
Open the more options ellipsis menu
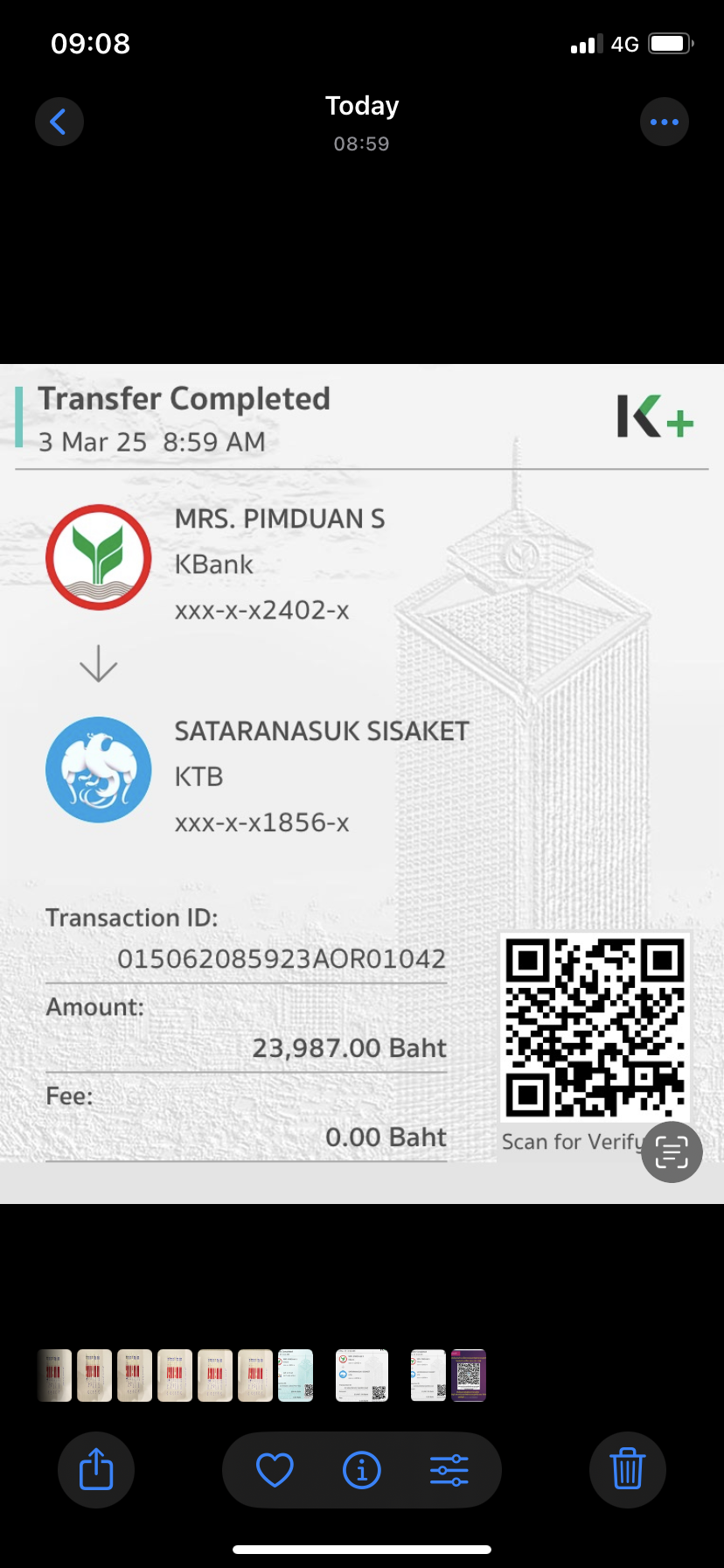665,122
